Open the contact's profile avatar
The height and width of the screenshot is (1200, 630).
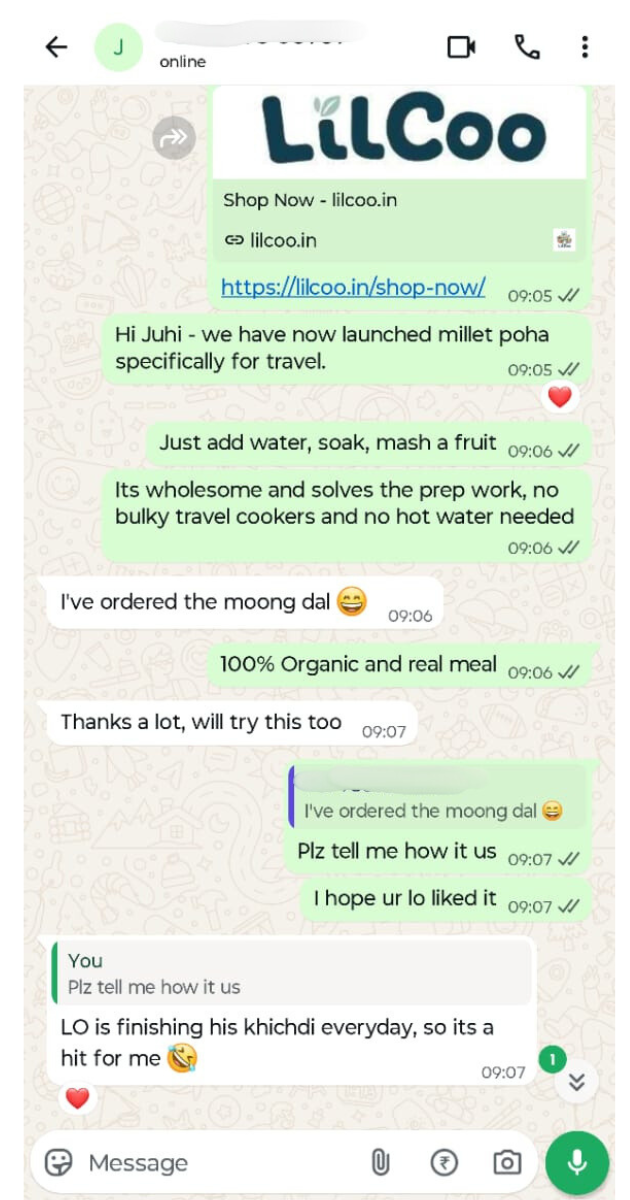tap(118, 47)
